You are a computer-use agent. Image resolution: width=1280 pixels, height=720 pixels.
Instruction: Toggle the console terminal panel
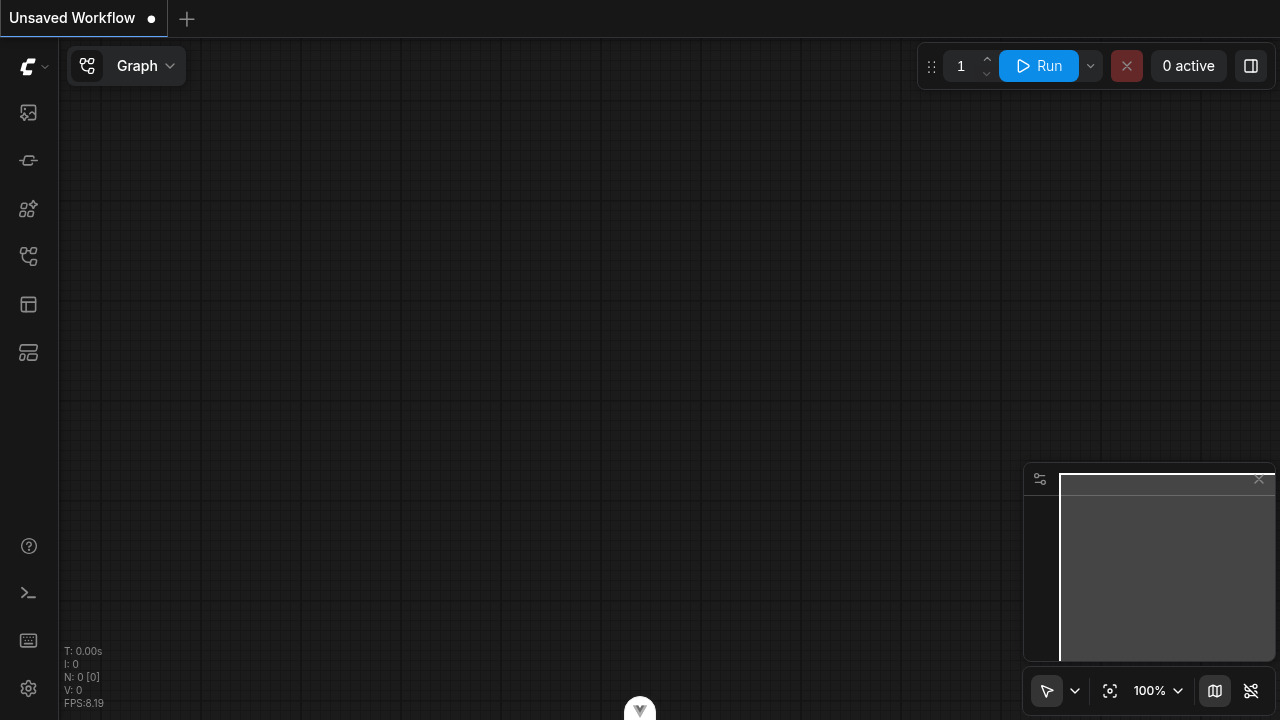coord(29,593)
